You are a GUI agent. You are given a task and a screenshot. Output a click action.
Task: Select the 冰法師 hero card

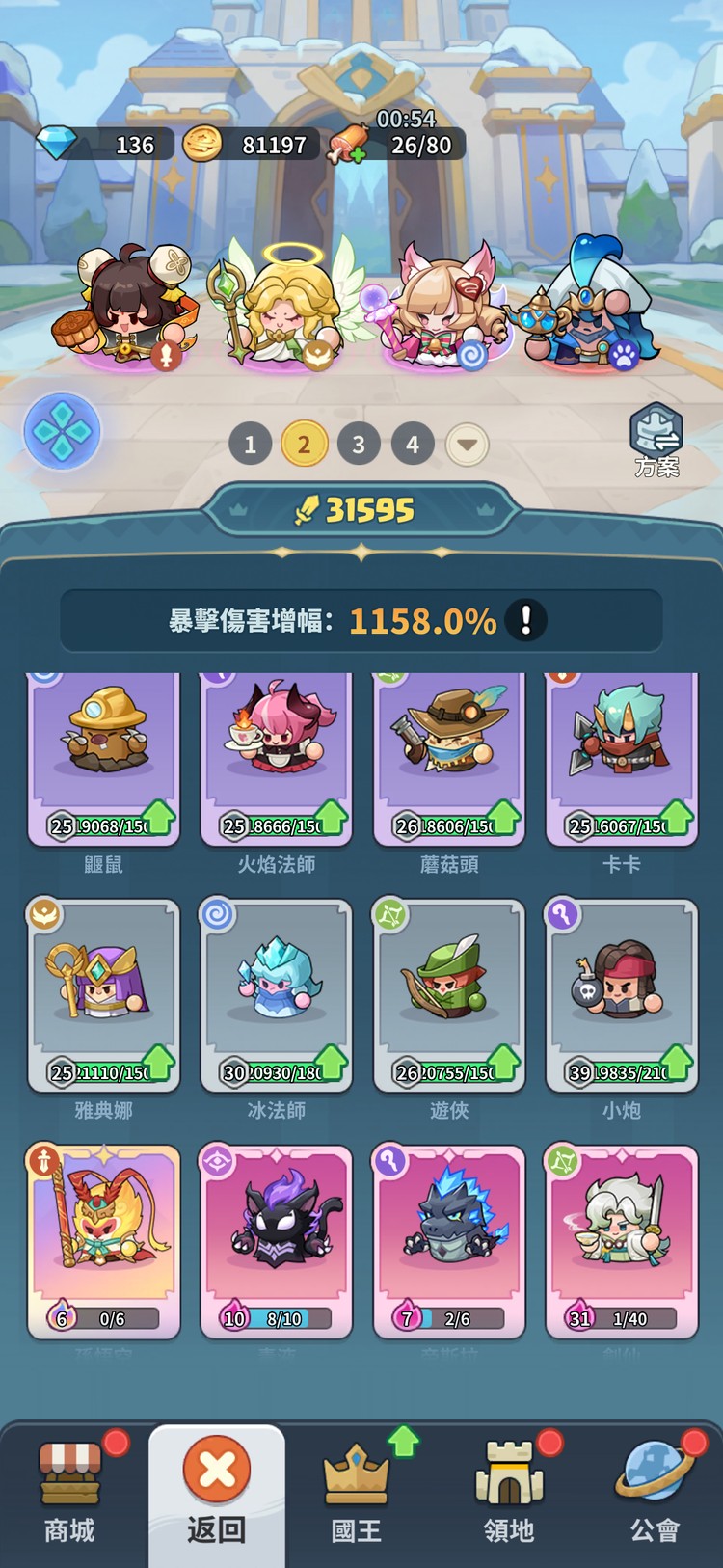click(275, 995)
